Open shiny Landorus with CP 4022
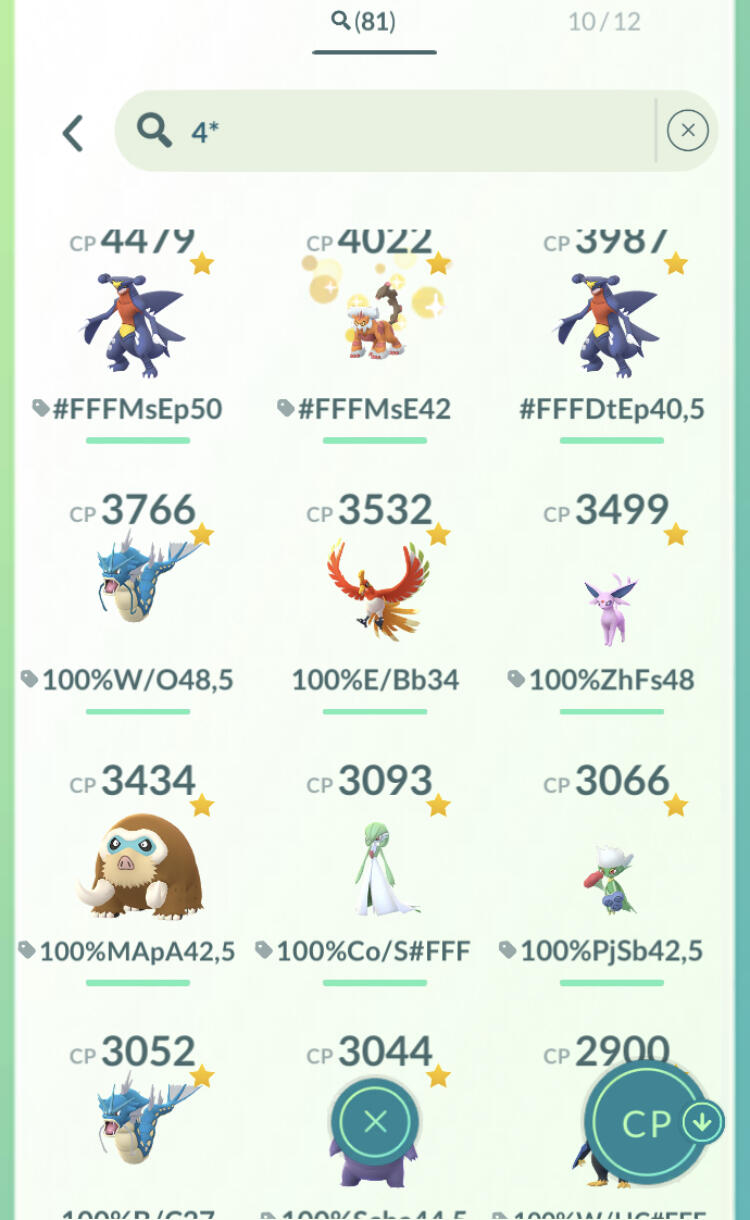 tap(374, 320)
